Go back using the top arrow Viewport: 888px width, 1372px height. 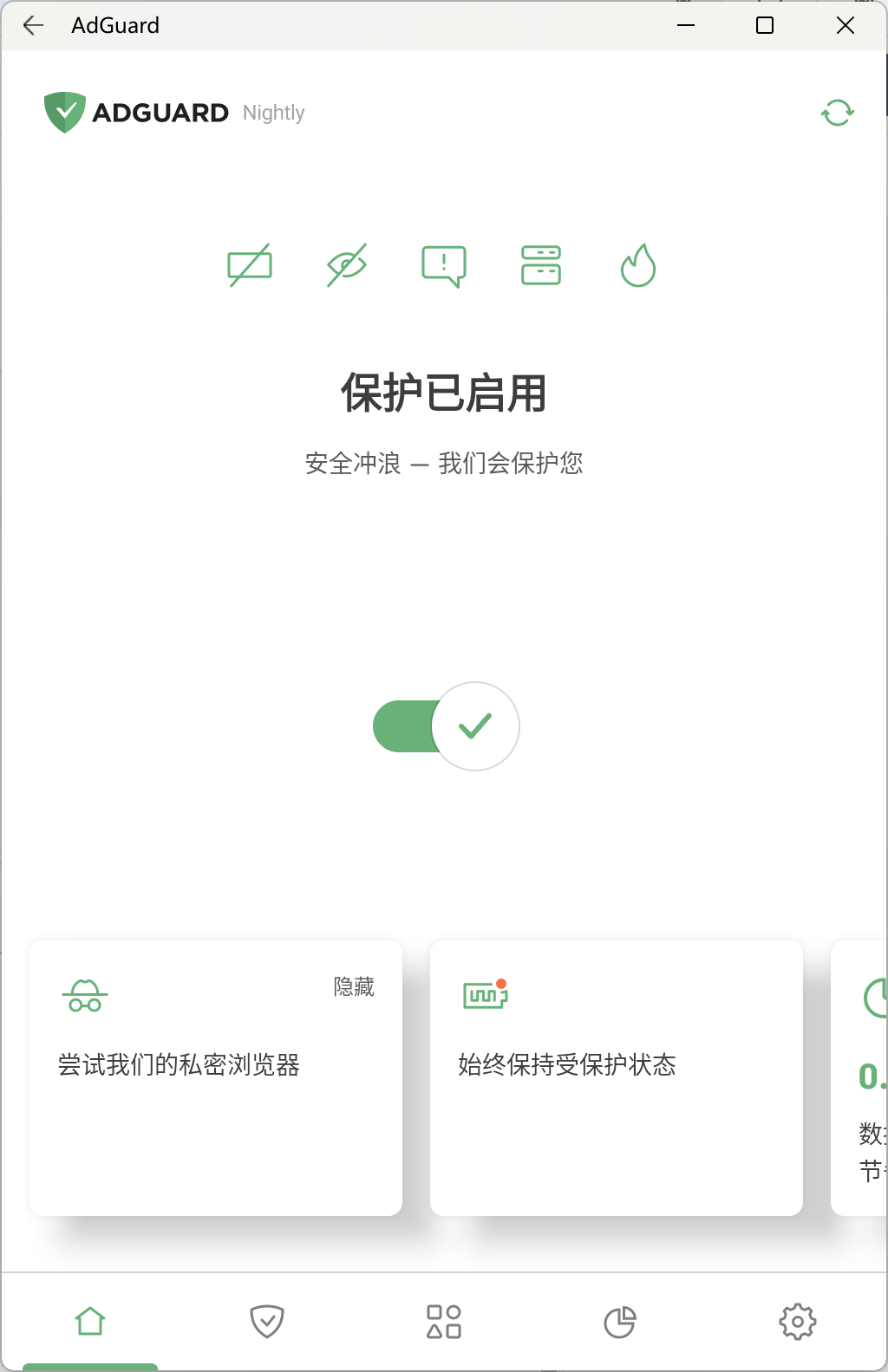click(34, 26)
